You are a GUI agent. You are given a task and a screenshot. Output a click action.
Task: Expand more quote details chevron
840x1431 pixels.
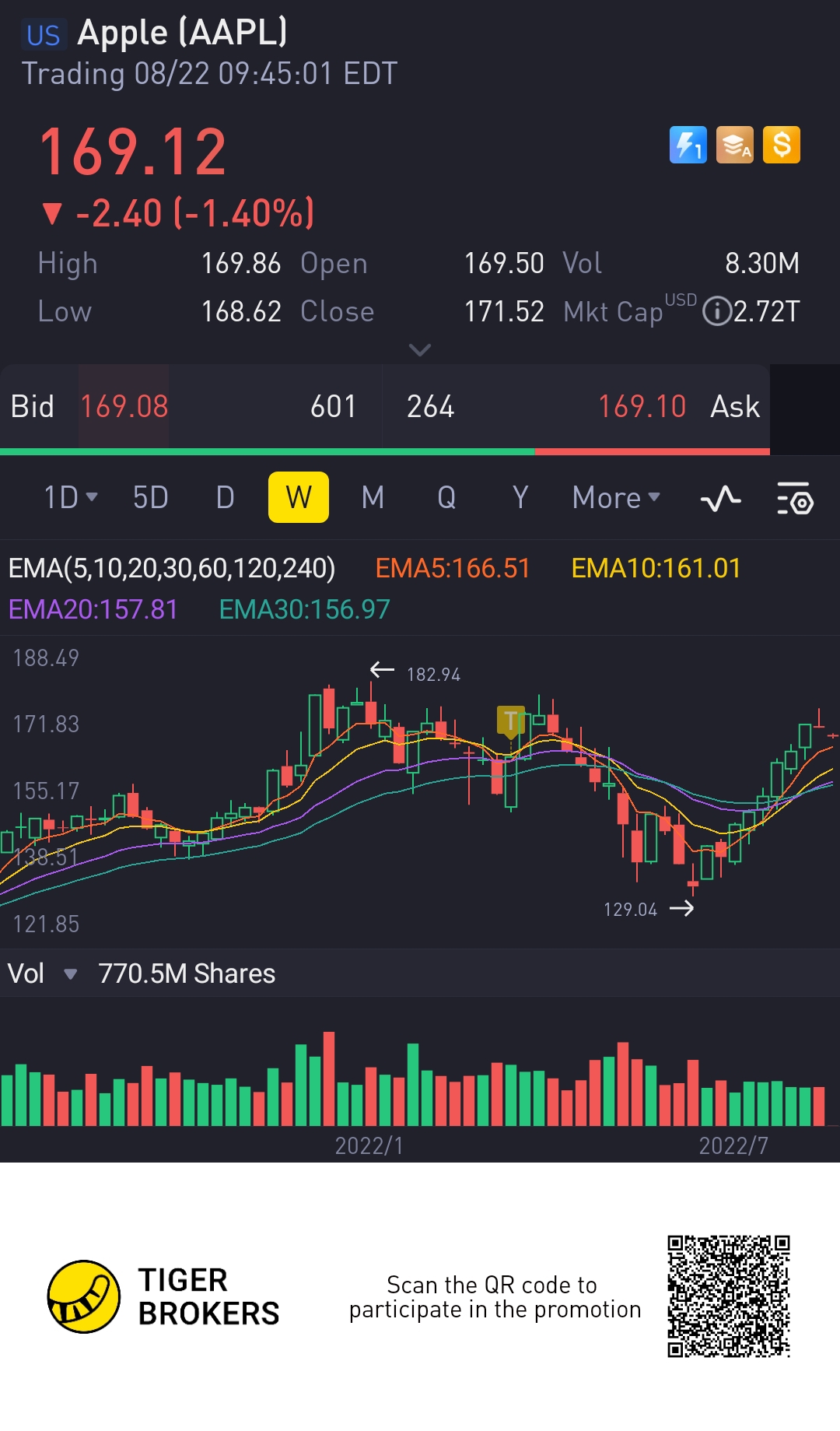click(x=420, y=350)
